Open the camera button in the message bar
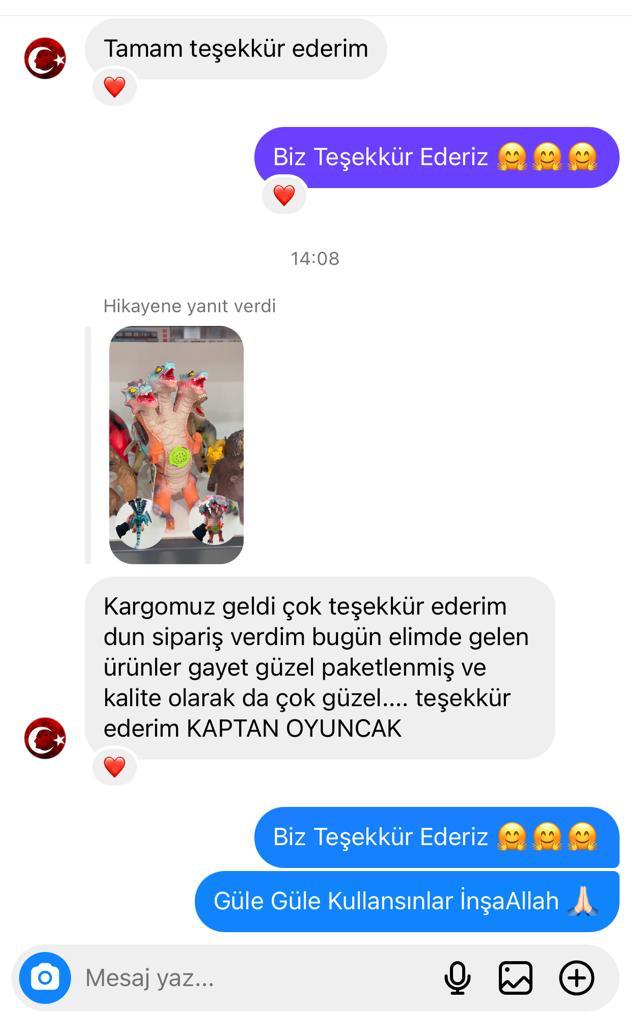Viewport: 632px width, 1024px height. 44,978
